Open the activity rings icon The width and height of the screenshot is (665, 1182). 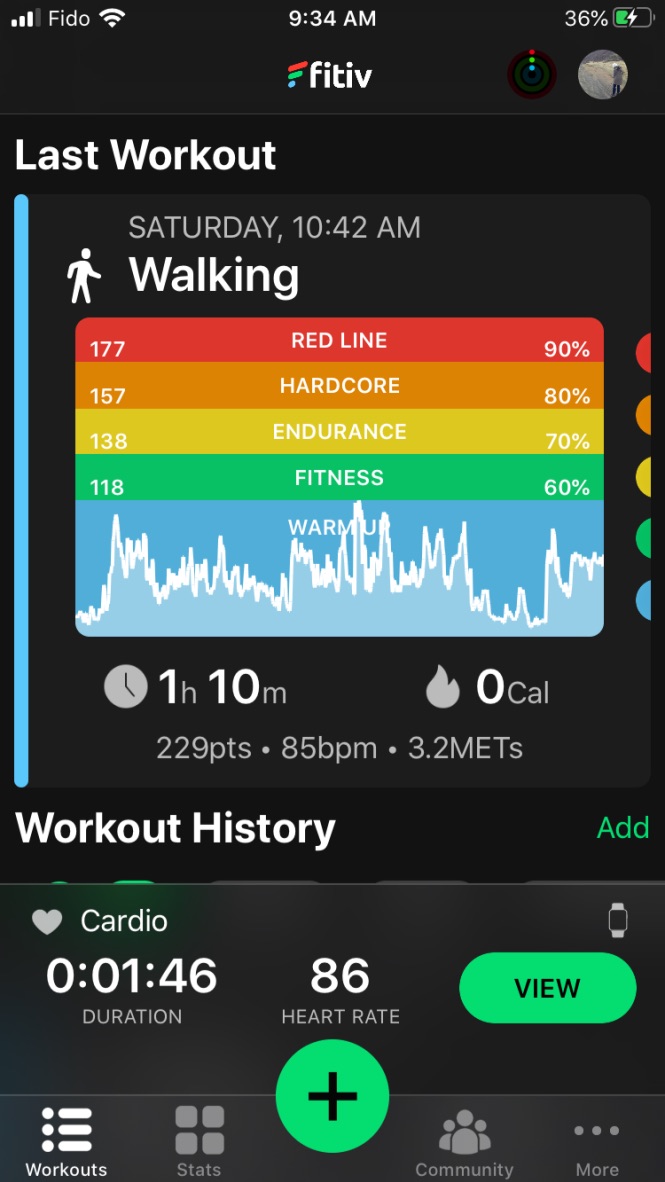532,75
